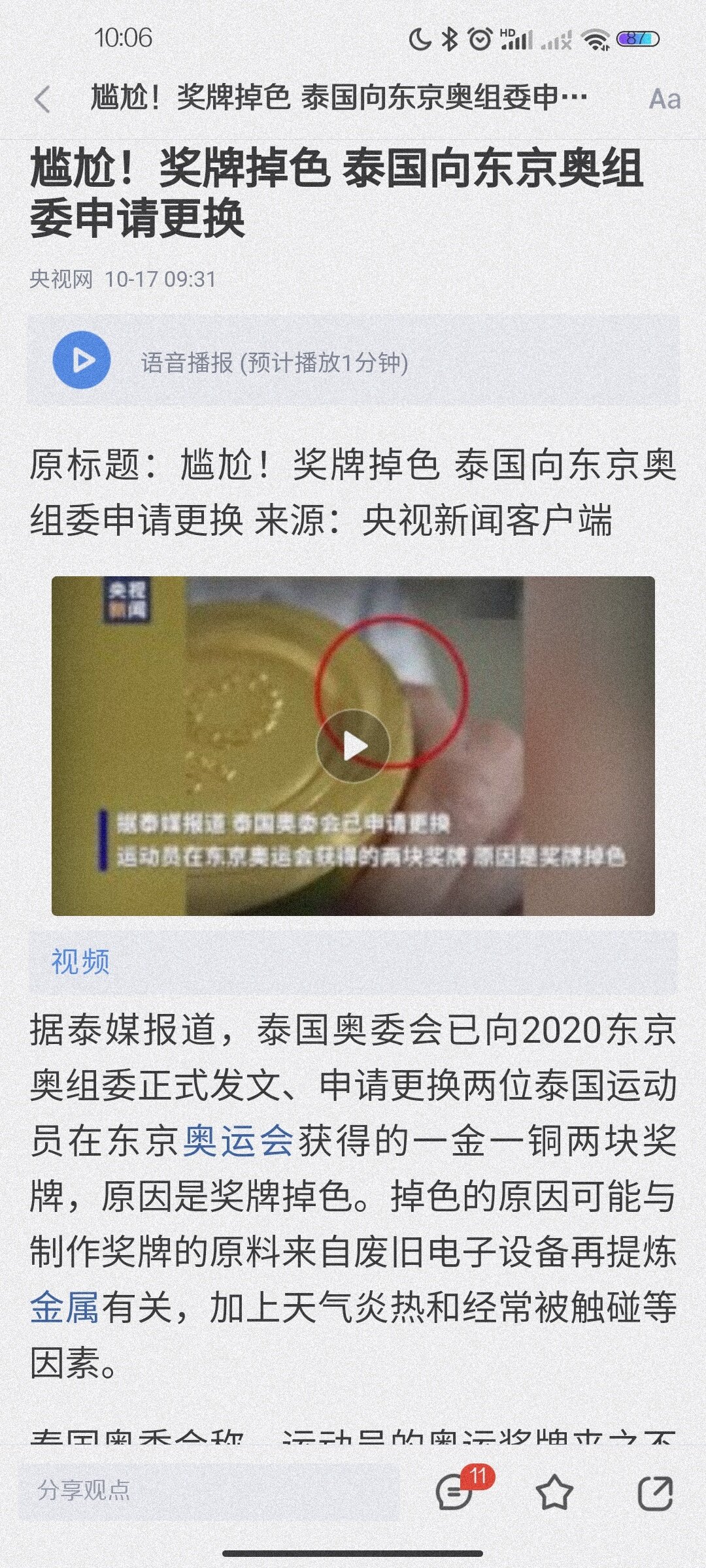Open the Aa font size settings

point(664,100)
